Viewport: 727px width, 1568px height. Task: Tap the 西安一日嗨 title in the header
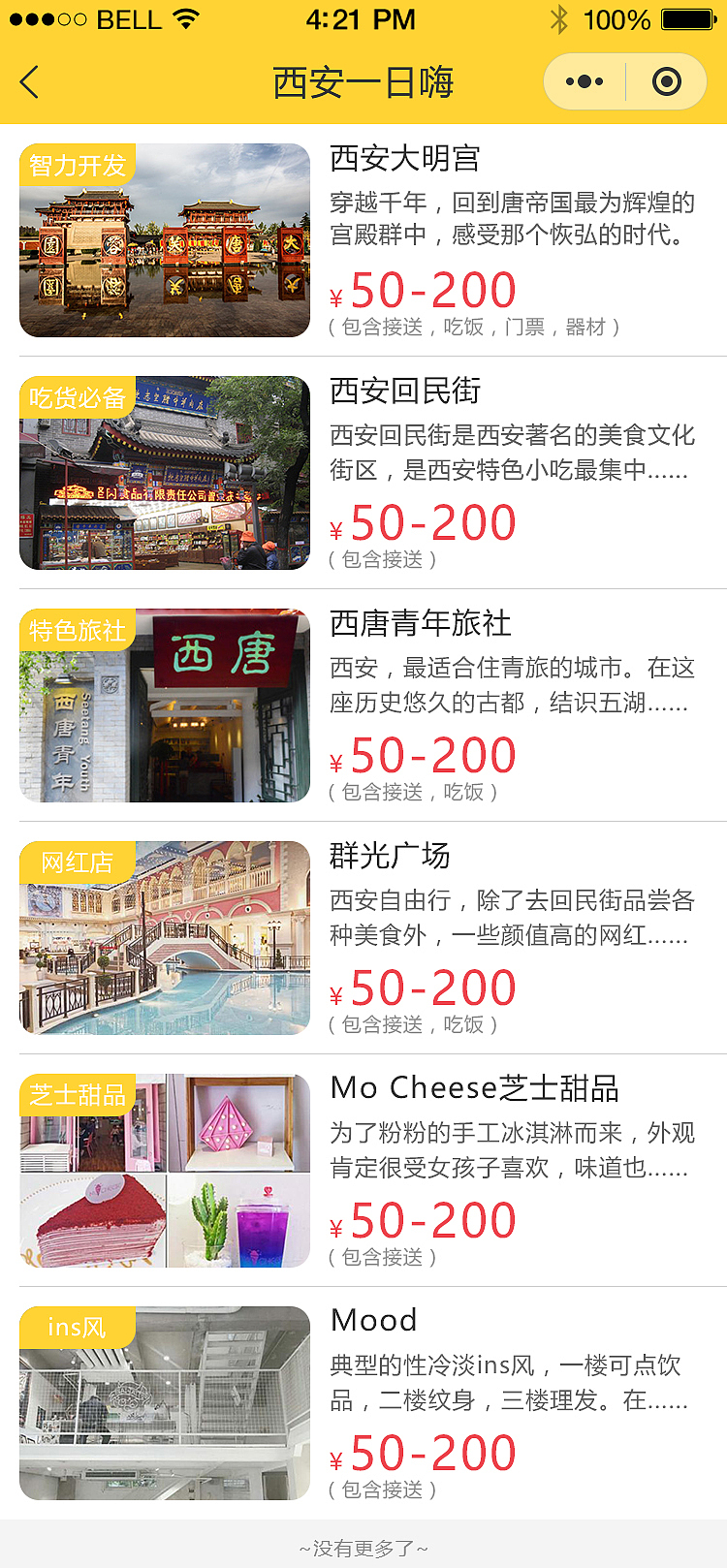363,81
